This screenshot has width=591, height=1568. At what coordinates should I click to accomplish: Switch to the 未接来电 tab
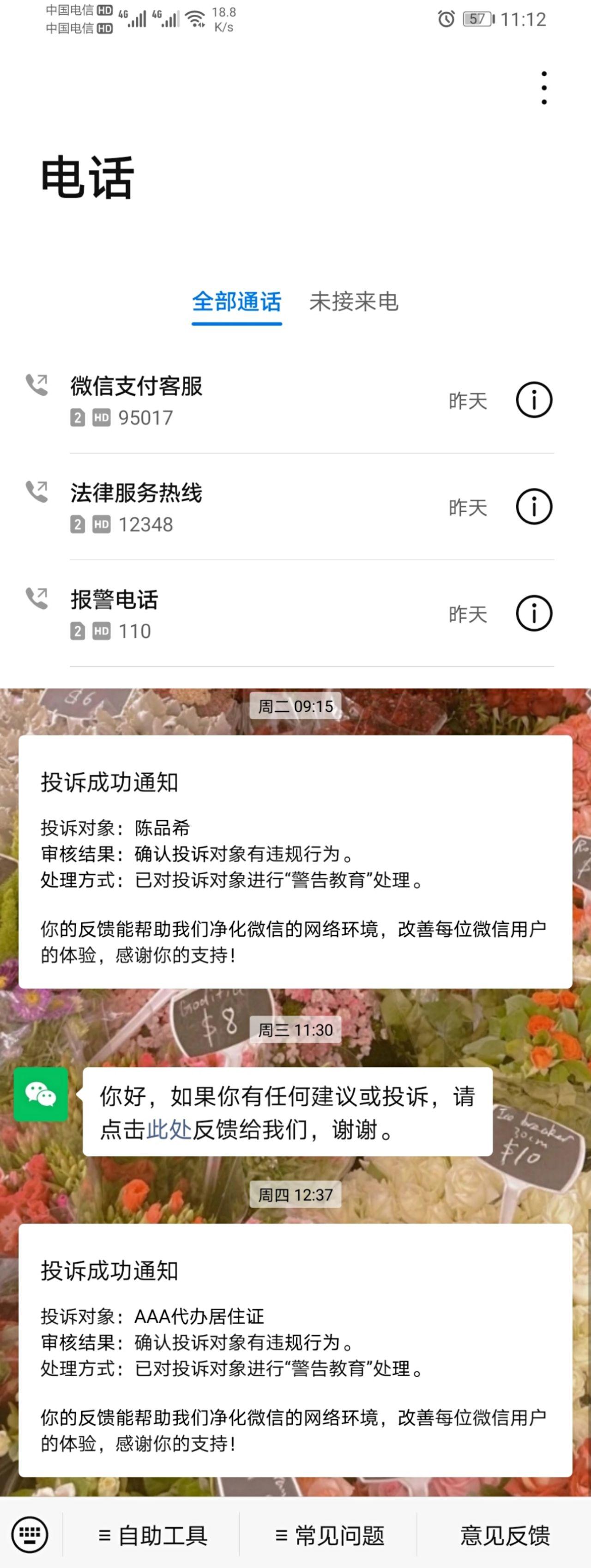[354, 302]
